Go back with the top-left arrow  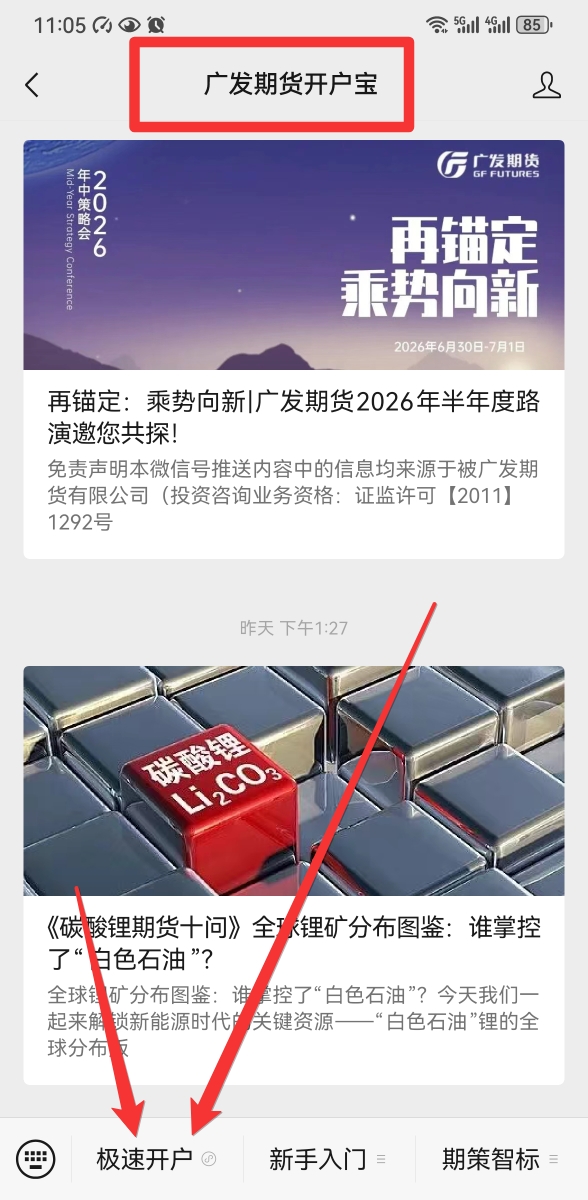[x=32, y=85]
